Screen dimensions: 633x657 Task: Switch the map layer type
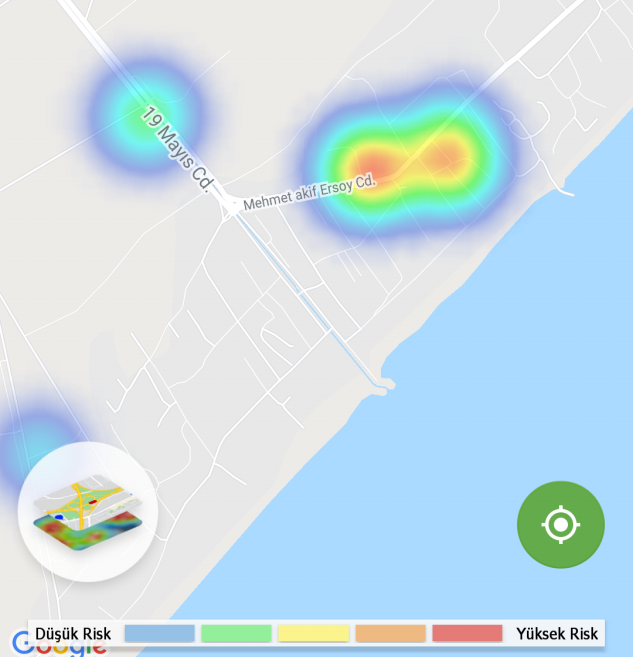(x=88, y=512)
